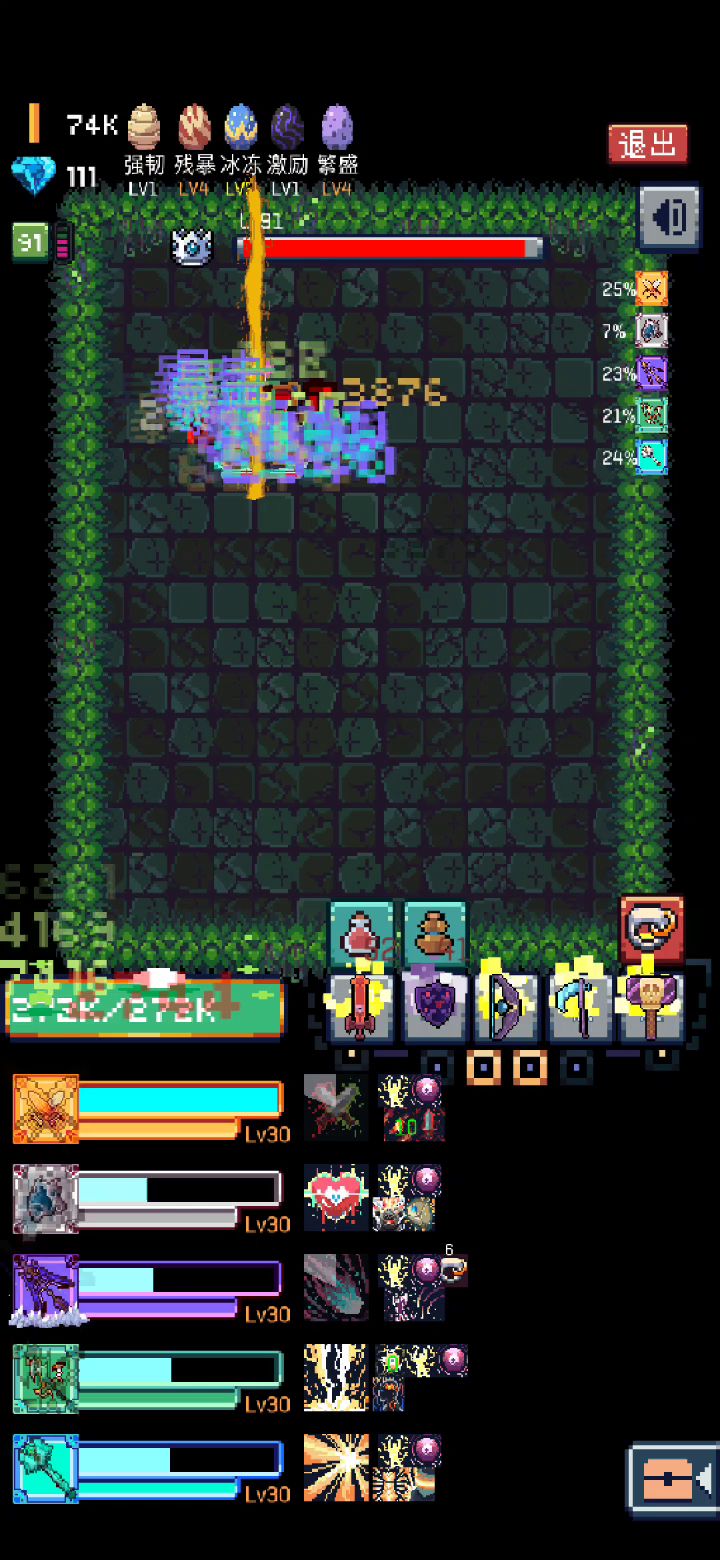720x1560 pixels.
Task: Trigger the lightning strike skill
Action: [x=336, y=1377]
